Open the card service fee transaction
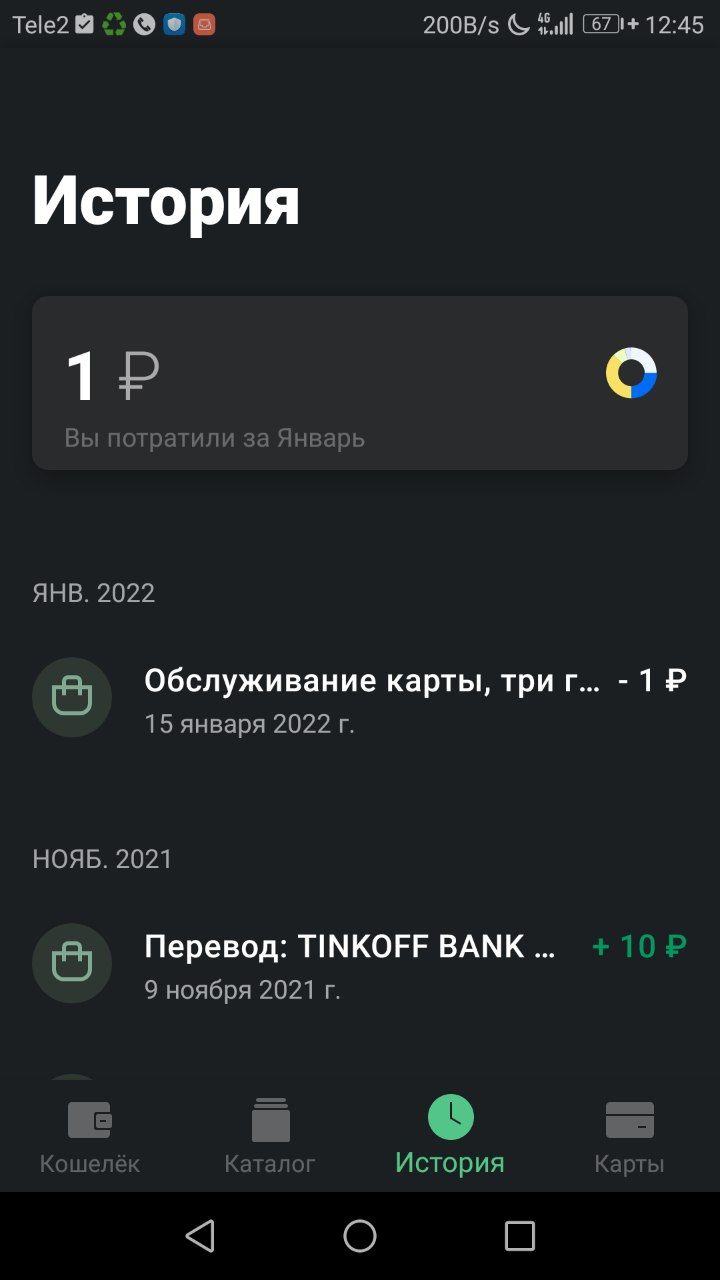Viewport: 720px width, 1280px height. (360, 698)
